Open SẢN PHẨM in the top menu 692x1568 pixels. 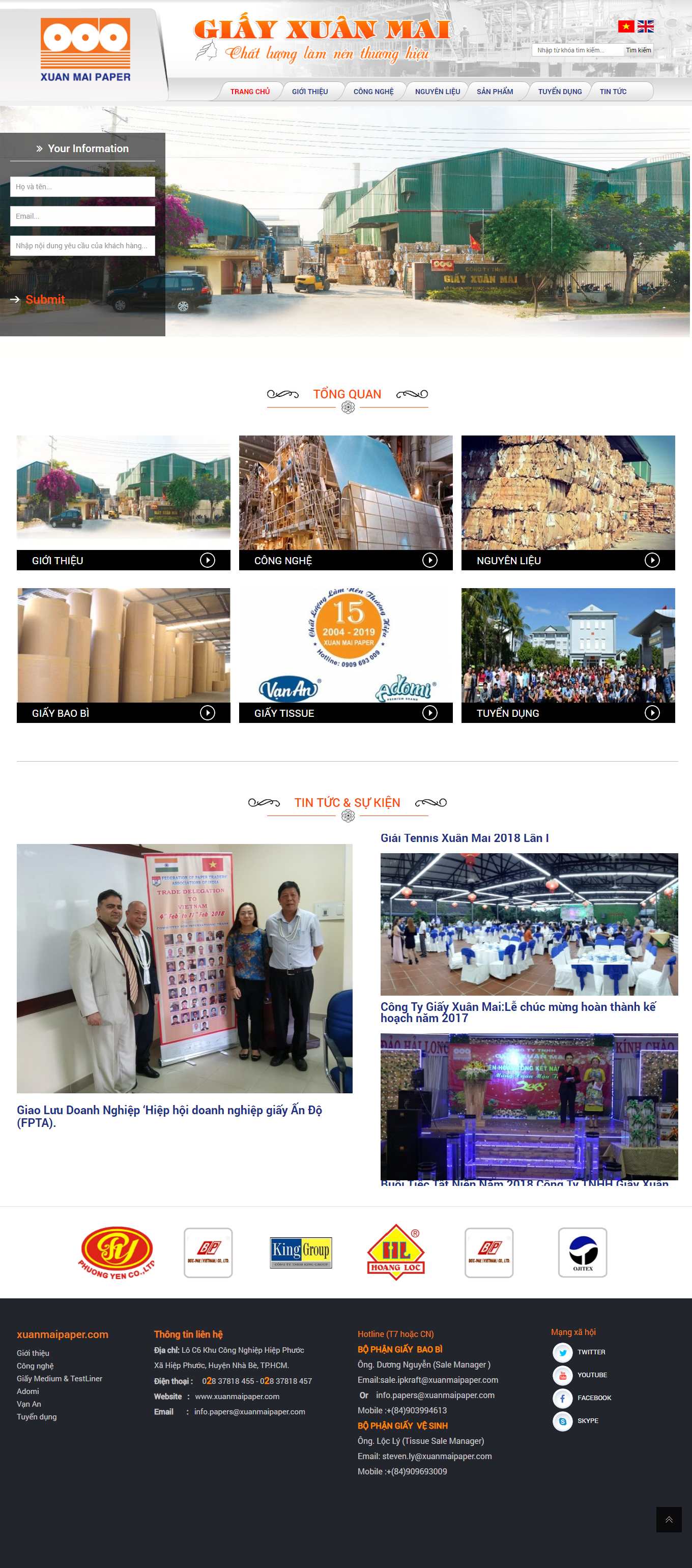point(494,91)
